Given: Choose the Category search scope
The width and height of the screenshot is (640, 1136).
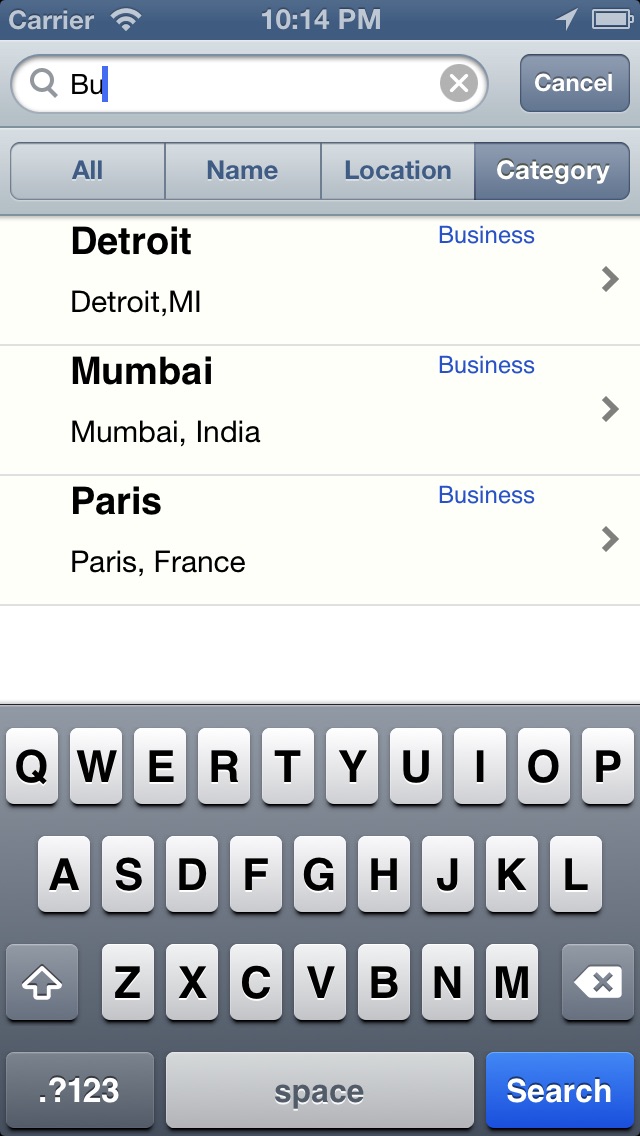Looking at the screenshot, I should pyautogui.click(x=552, y=171).
